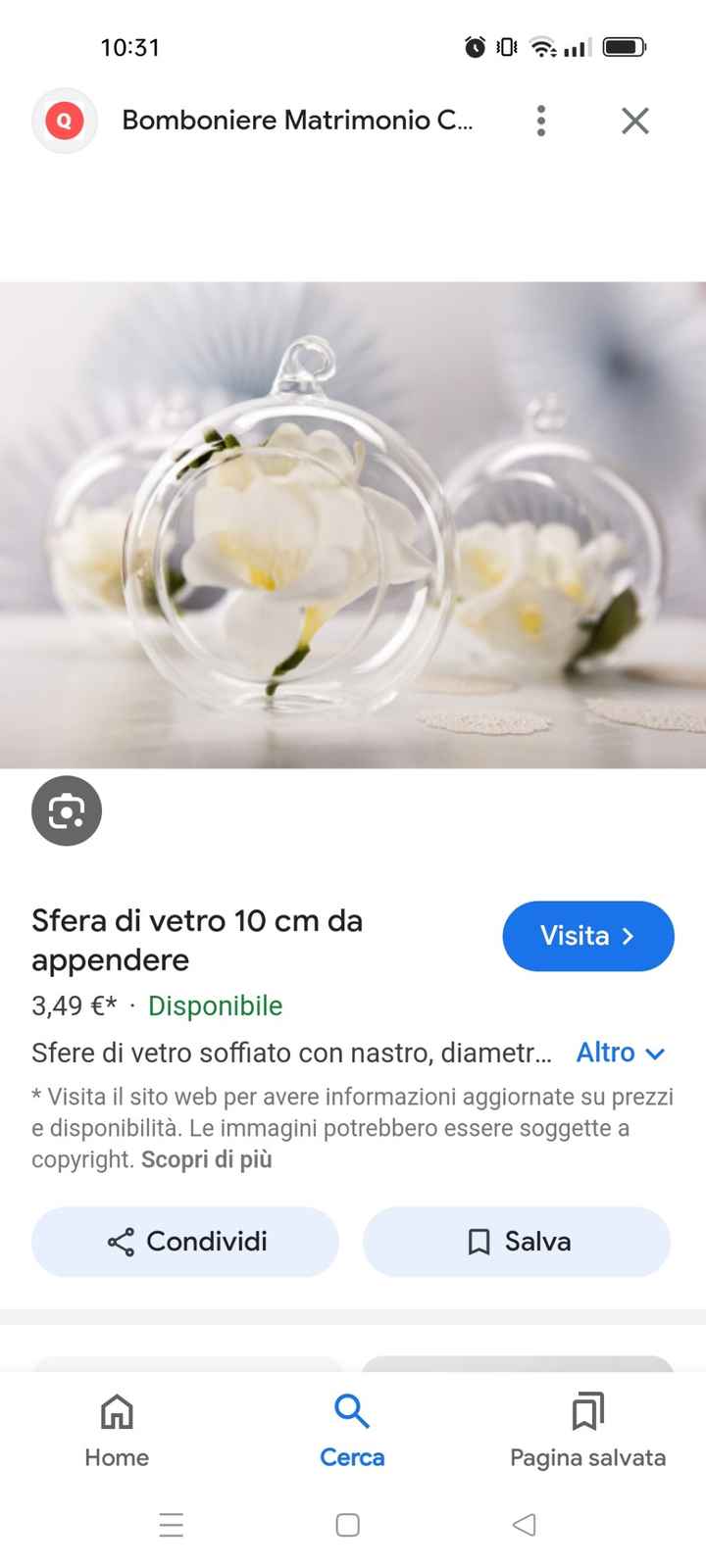Screen dimensions: 706x1568
Task: Select the Home tab
Action: pos(116,1429)
